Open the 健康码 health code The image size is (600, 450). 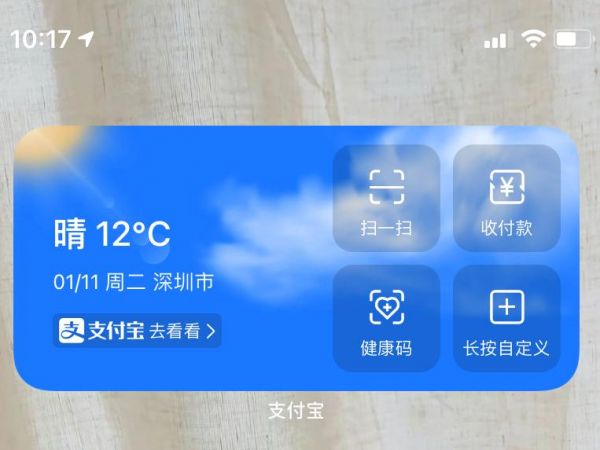tap(386, 318)
